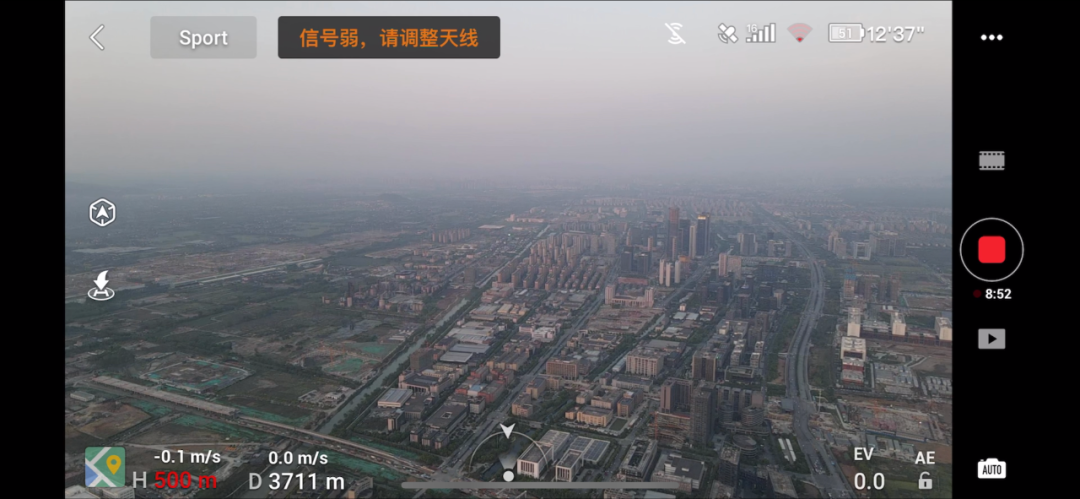The width and height of the screenshot is (1080, 499).
Task: Tap the landing/return-to-home icon
Action: (102, 287)
